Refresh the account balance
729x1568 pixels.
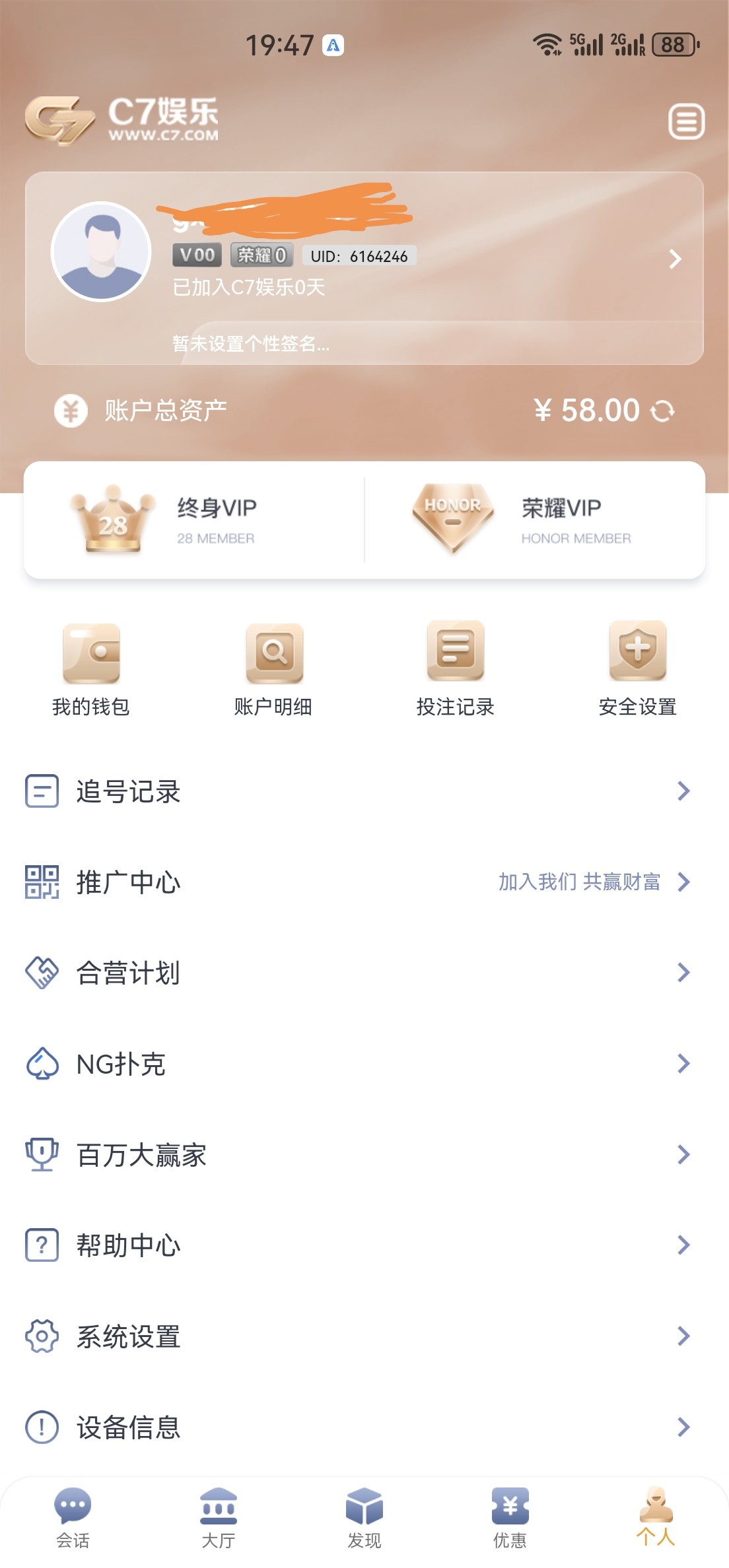pyautogui.click(x=662, y=411)
